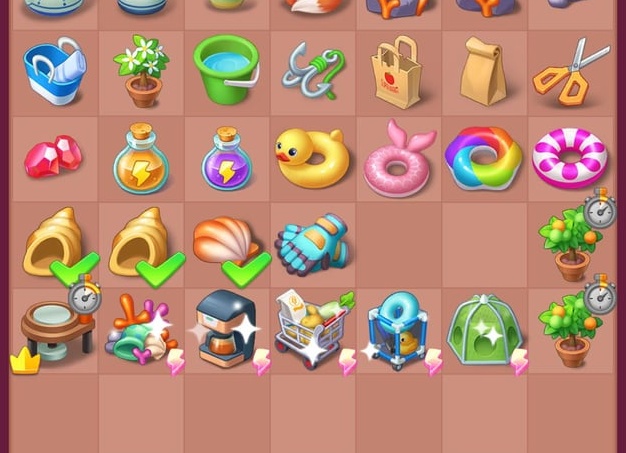
Task: Tap the blue laundry basket
Action: (x=54, y=72)
